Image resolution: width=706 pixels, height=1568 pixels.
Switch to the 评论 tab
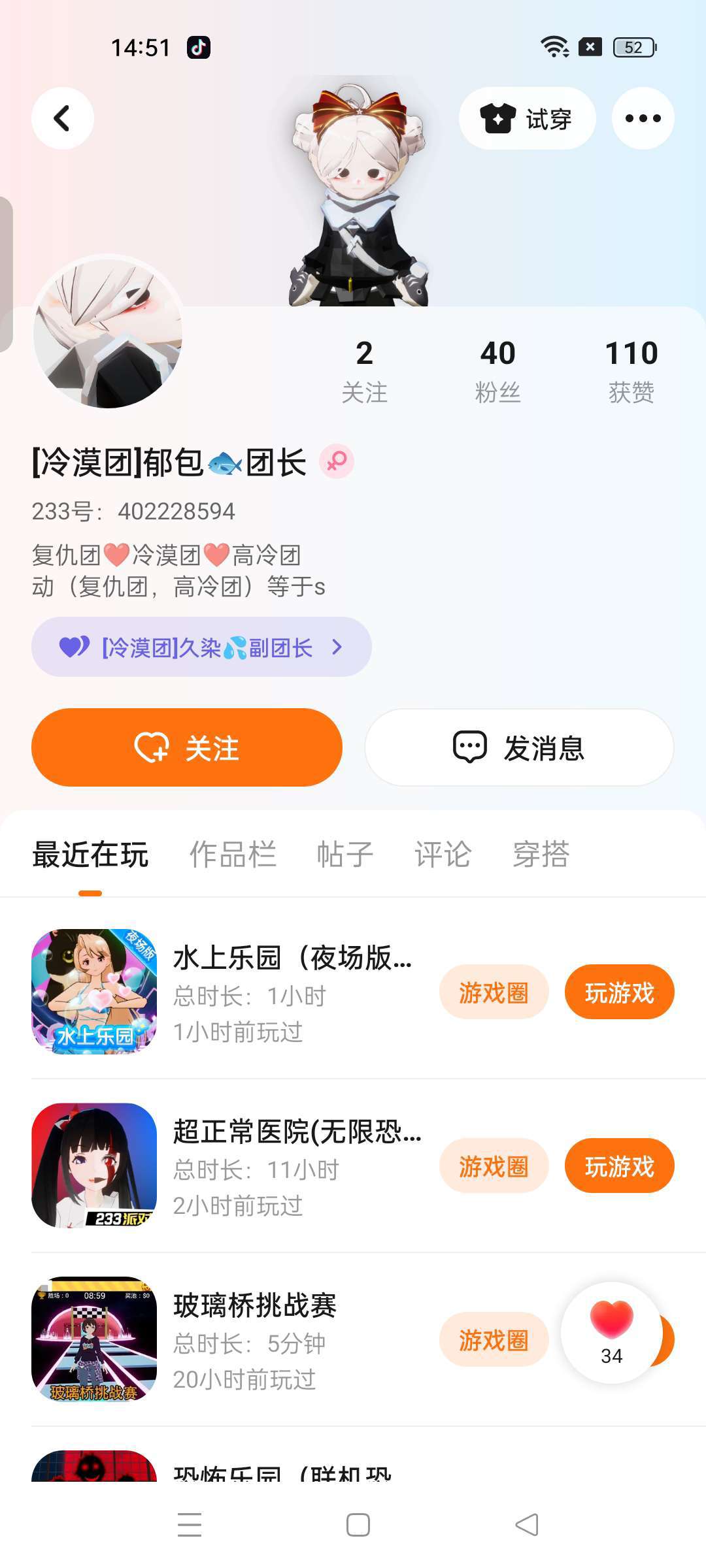click(x=443, y=855)
